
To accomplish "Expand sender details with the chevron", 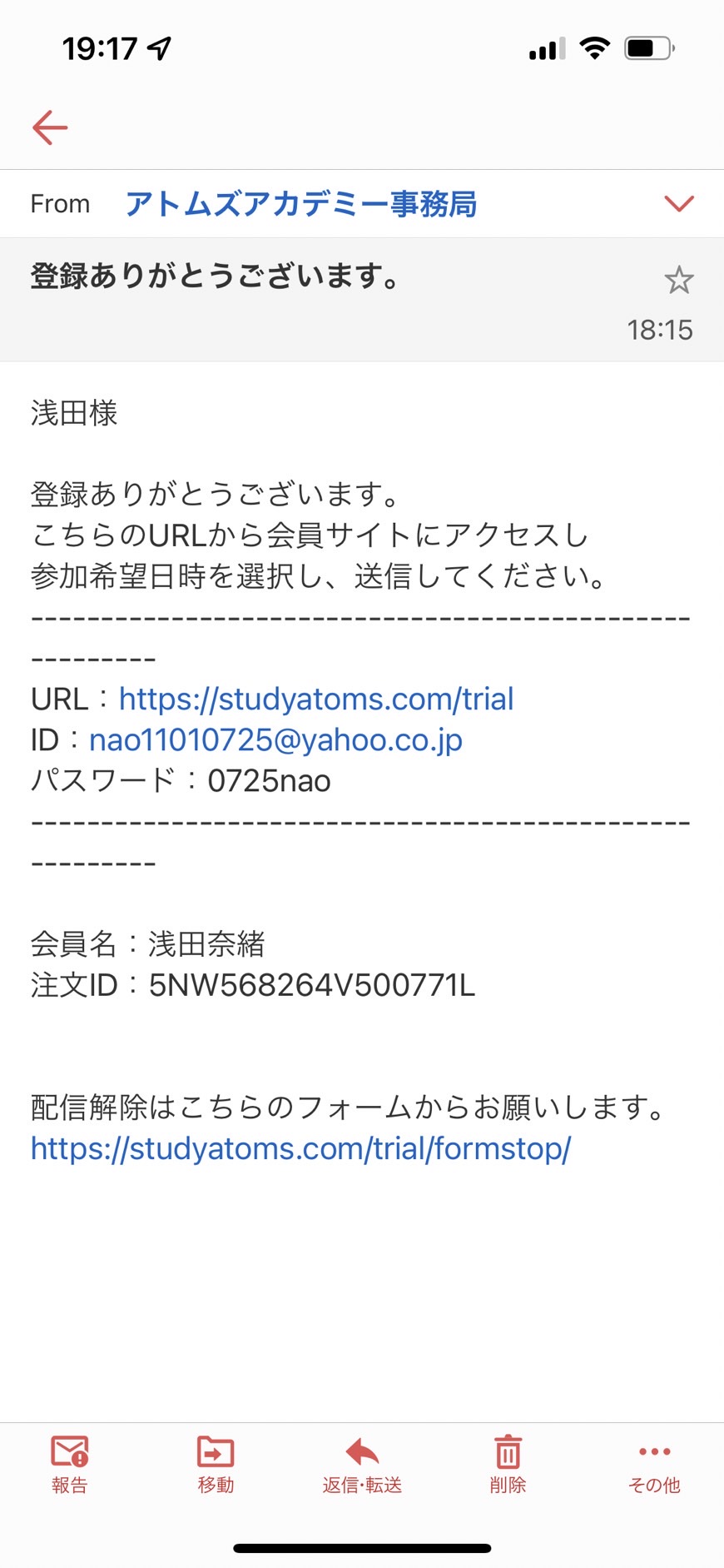I will 679,203.
